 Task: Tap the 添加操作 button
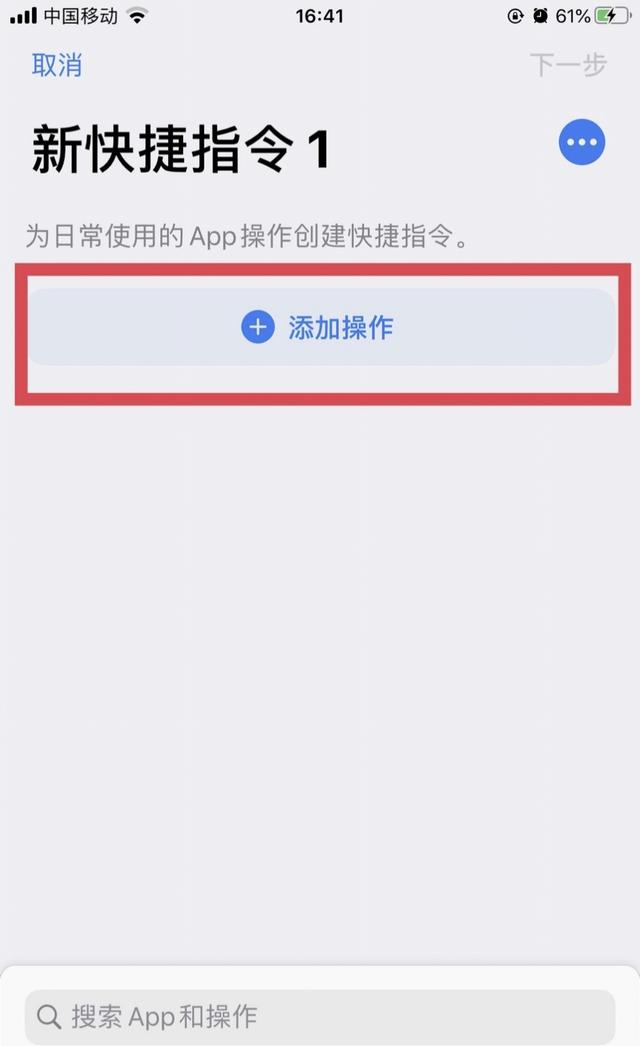tap(321, 327)
